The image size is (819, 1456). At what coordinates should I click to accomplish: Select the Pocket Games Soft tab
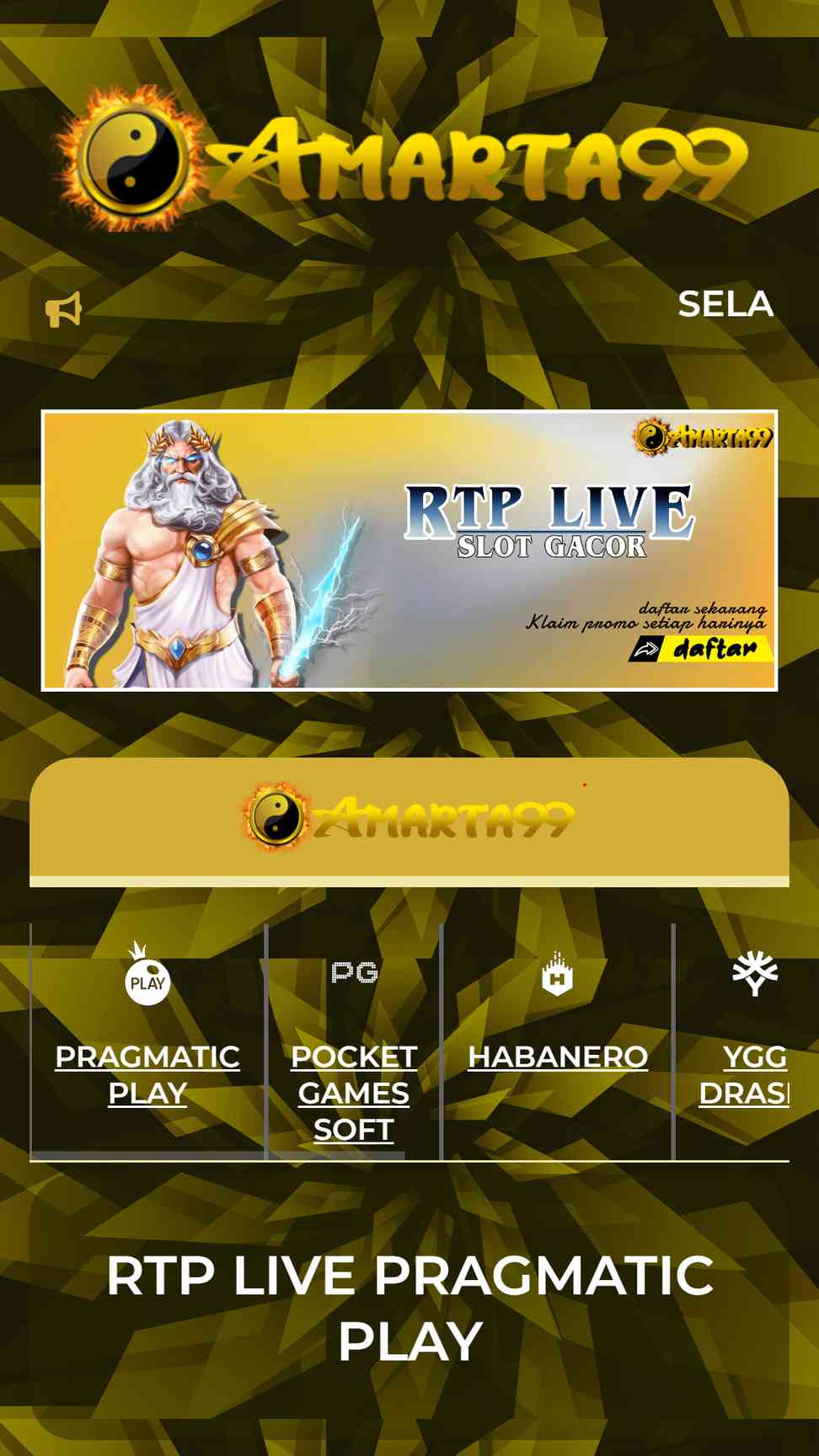(353, 1041)
